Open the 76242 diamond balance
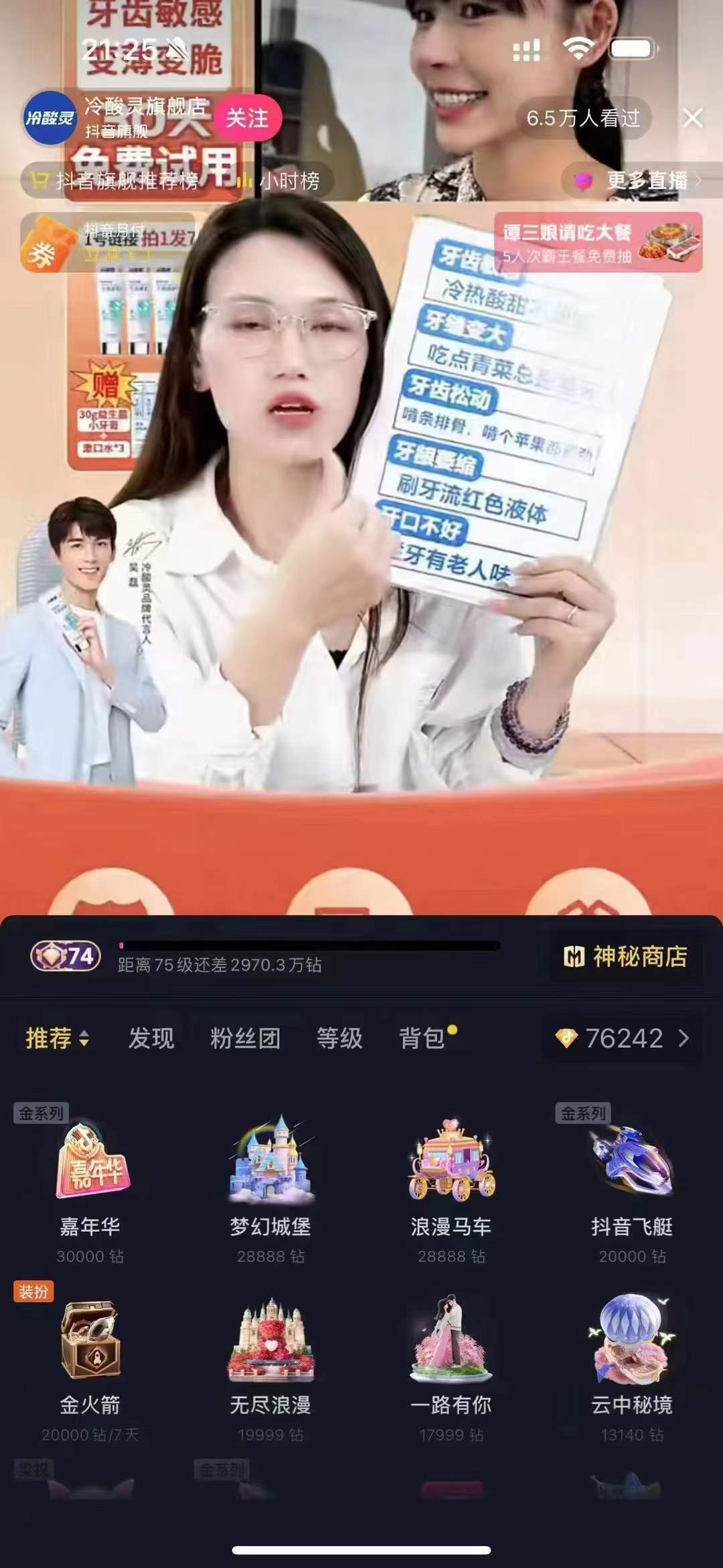This screenshot has height=1568, width=723. (623, 1038)
